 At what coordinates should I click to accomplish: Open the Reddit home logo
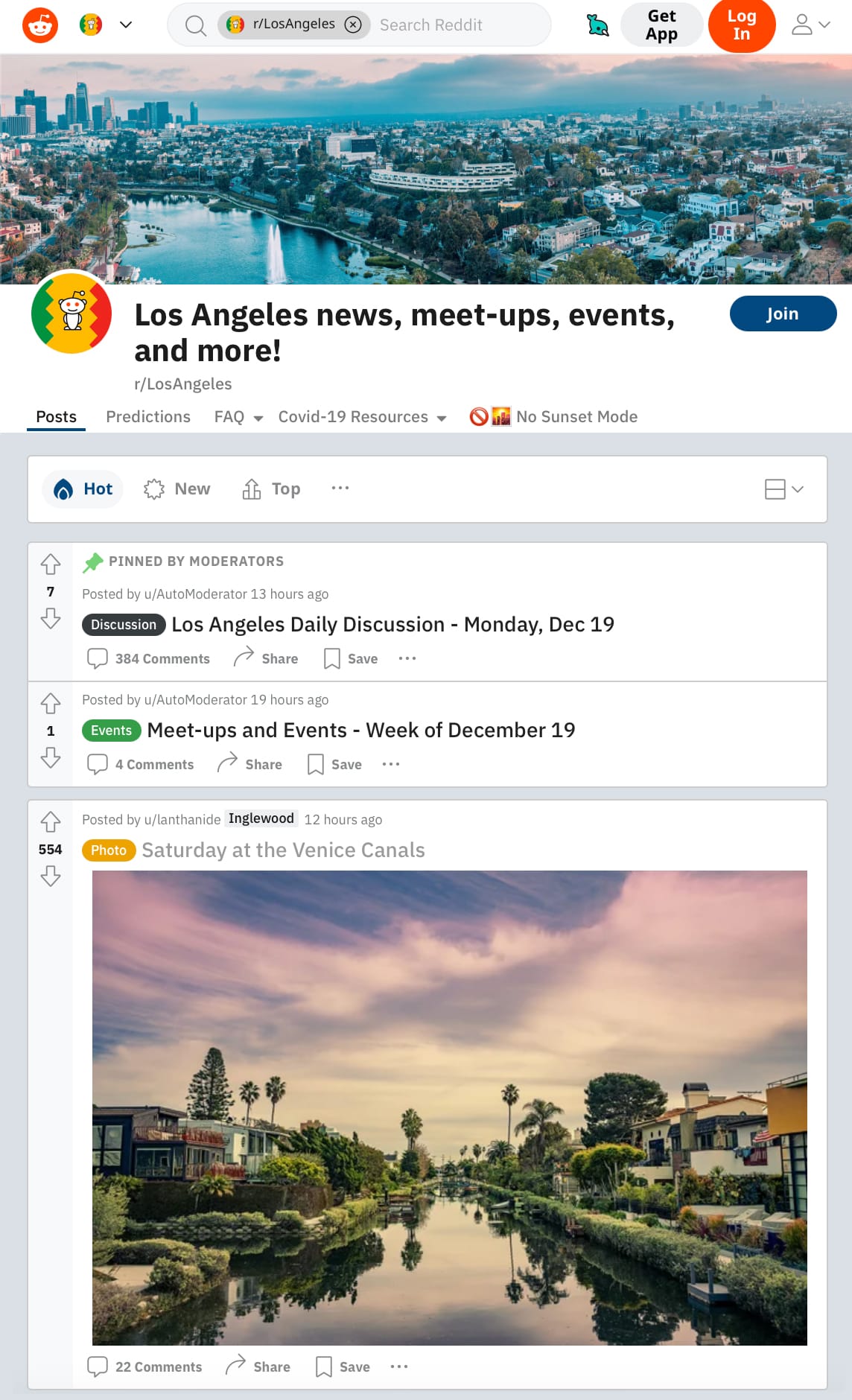tap(40, 25)
